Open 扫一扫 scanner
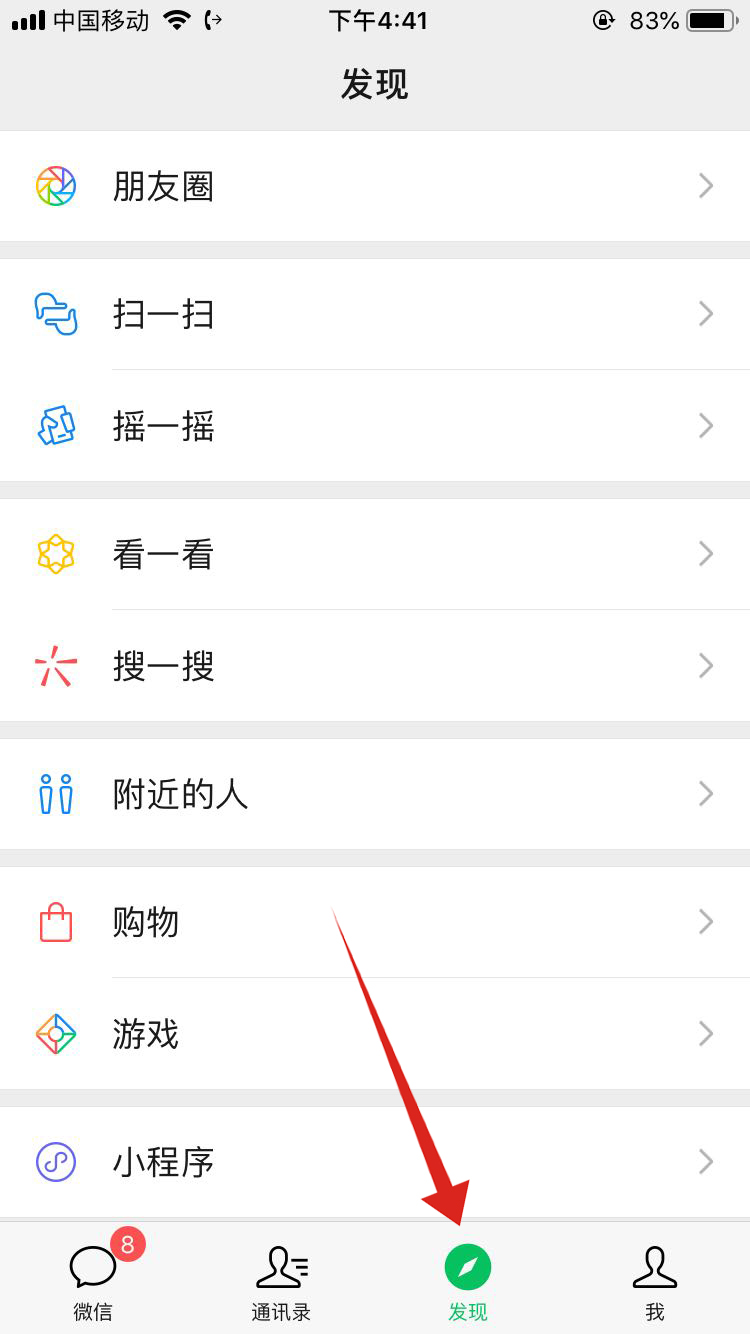Screen dimensions: 750x1334 pyautogui.click(x=375, y=314)
